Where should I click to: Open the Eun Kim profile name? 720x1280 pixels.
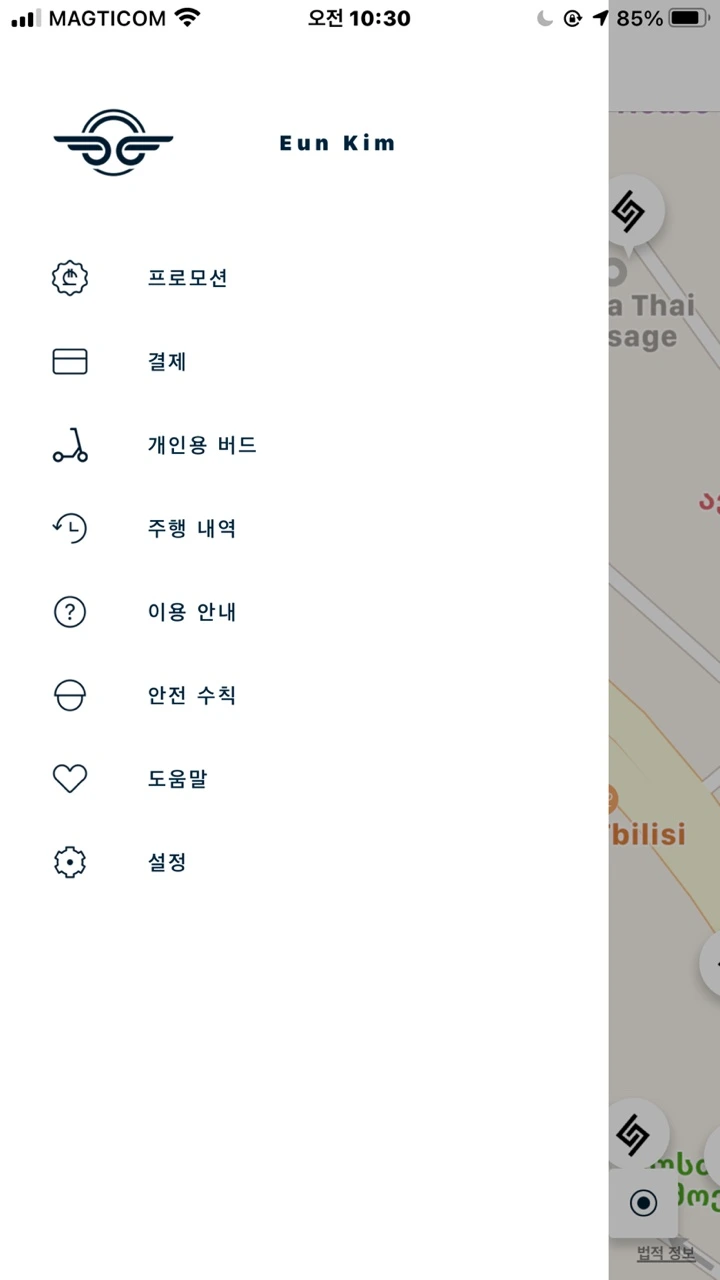(x=337, y=142)
